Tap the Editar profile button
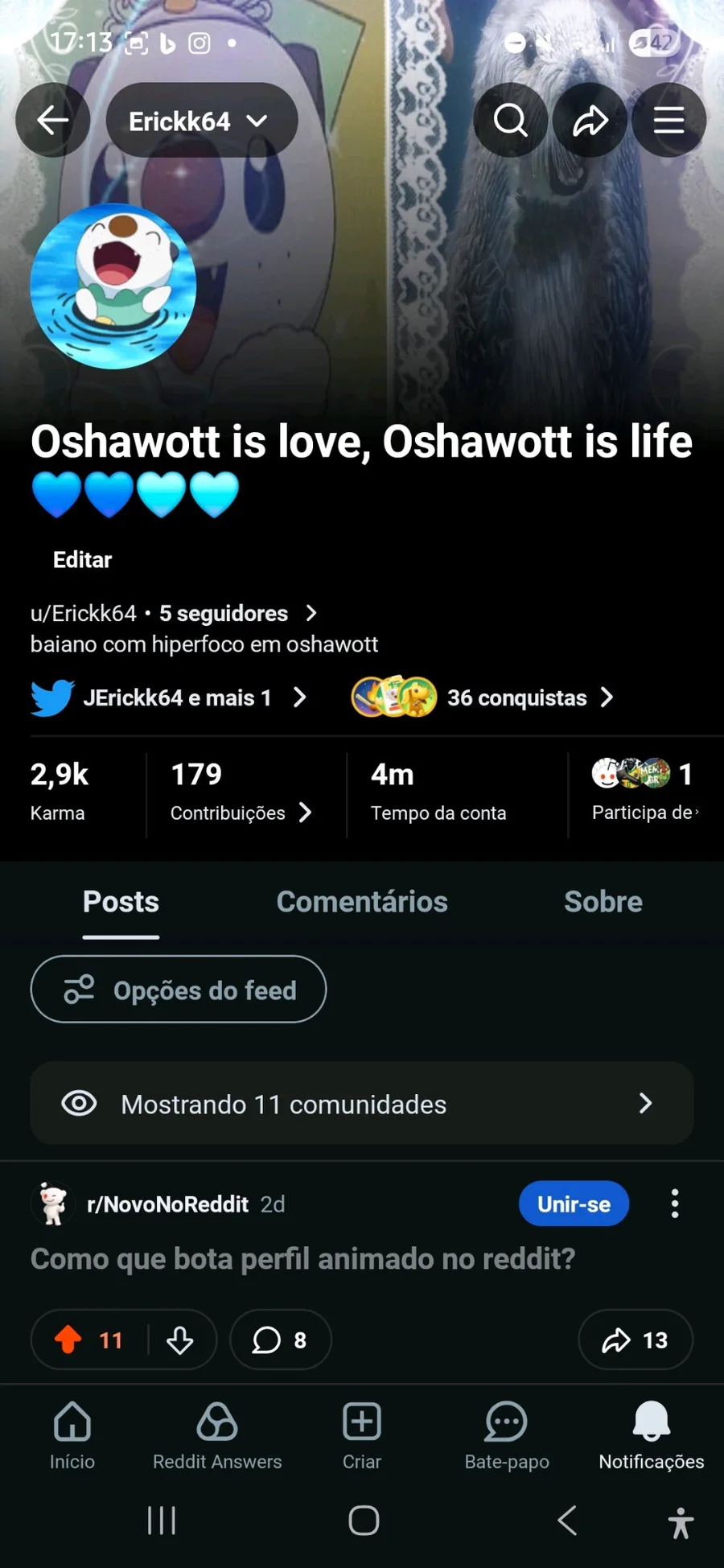This screenshot has height=1568, width=724. click(x=82, y=560)
